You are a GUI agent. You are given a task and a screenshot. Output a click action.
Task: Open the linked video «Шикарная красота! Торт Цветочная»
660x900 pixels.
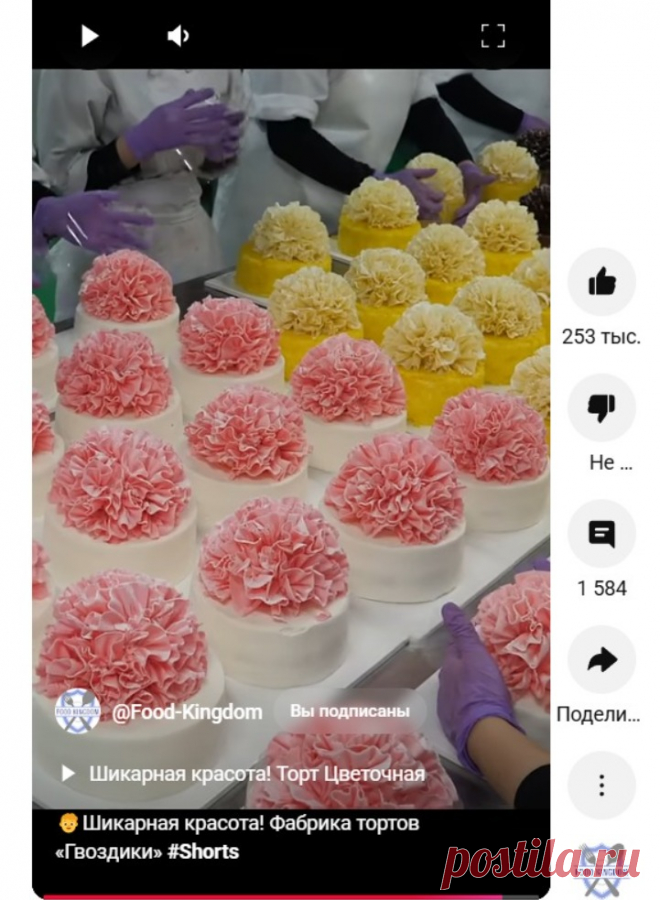click(256, 773)
